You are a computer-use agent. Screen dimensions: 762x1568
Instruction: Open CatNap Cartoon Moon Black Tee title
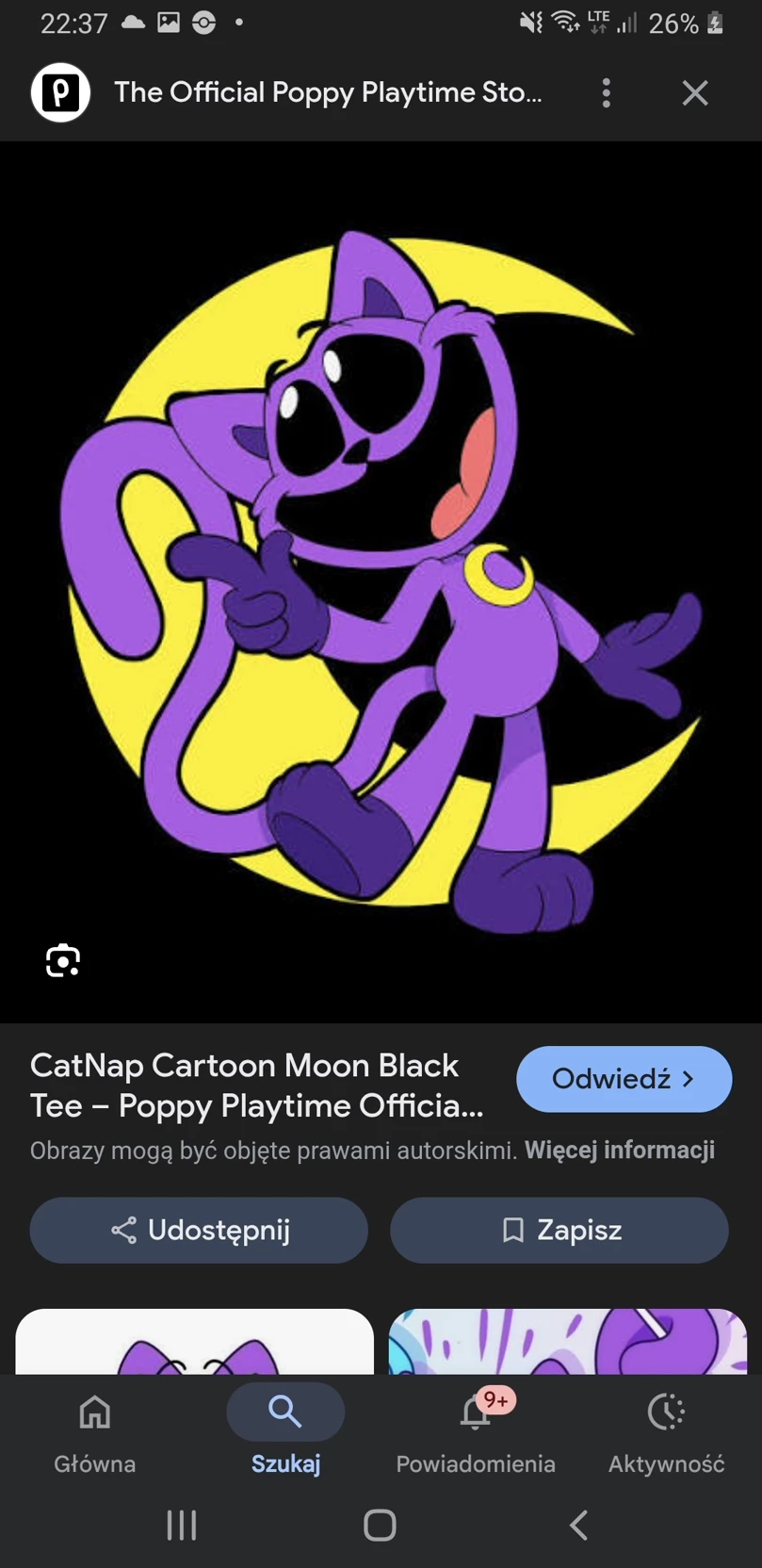click(x=256, y=1085)
